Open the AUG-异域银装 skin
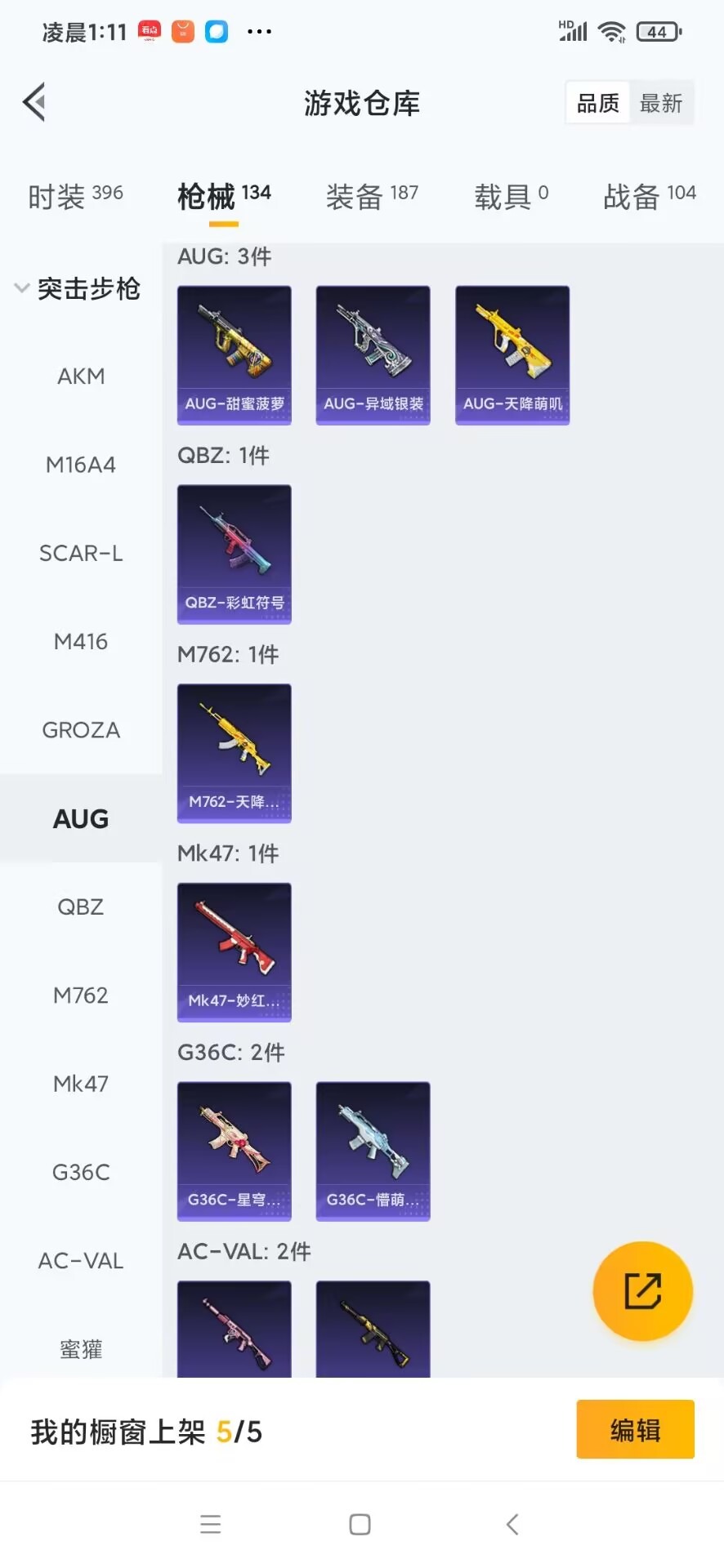Image resolution: width=724 pixels, height=1568 pixels. [x=373, y=355]
